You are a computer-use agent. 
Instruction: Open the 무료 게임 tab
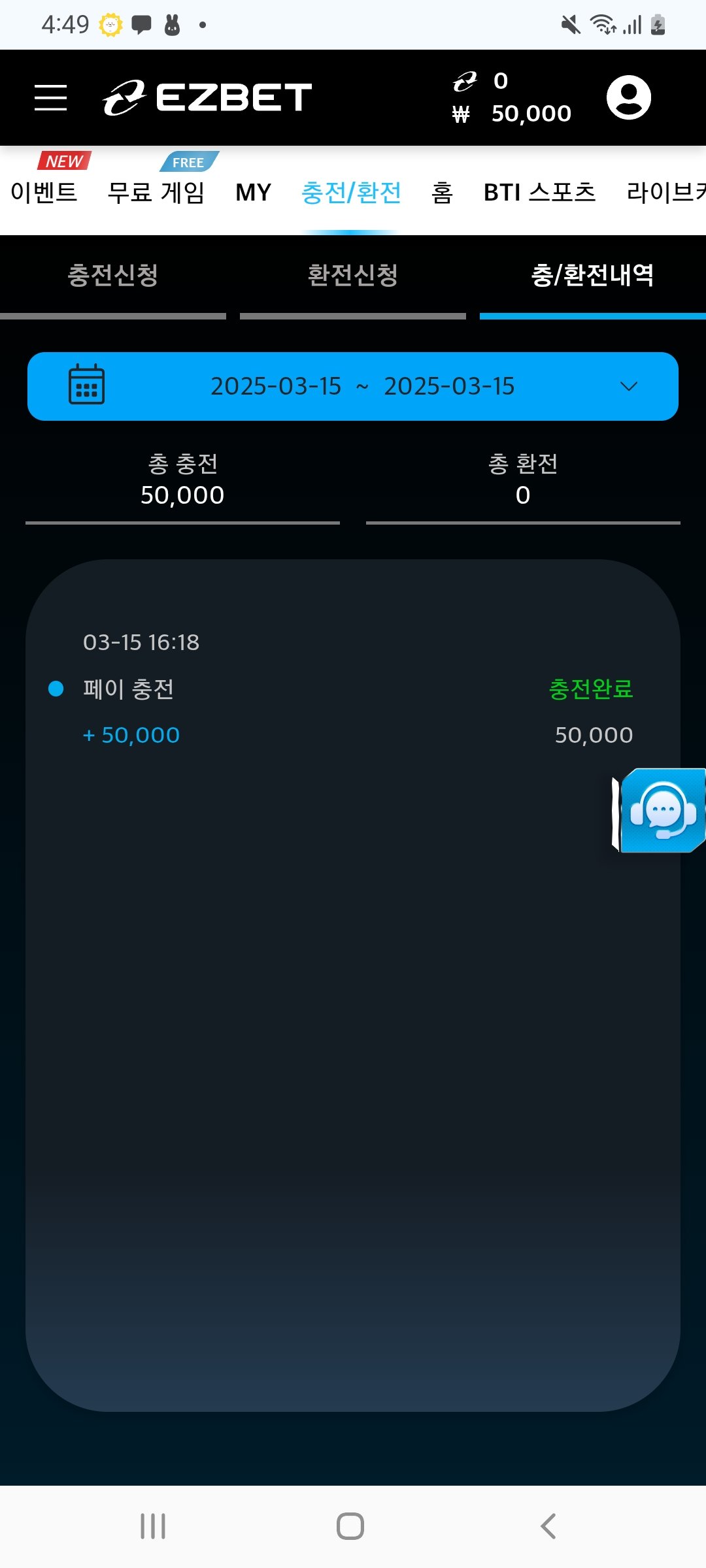pos(156,192)
